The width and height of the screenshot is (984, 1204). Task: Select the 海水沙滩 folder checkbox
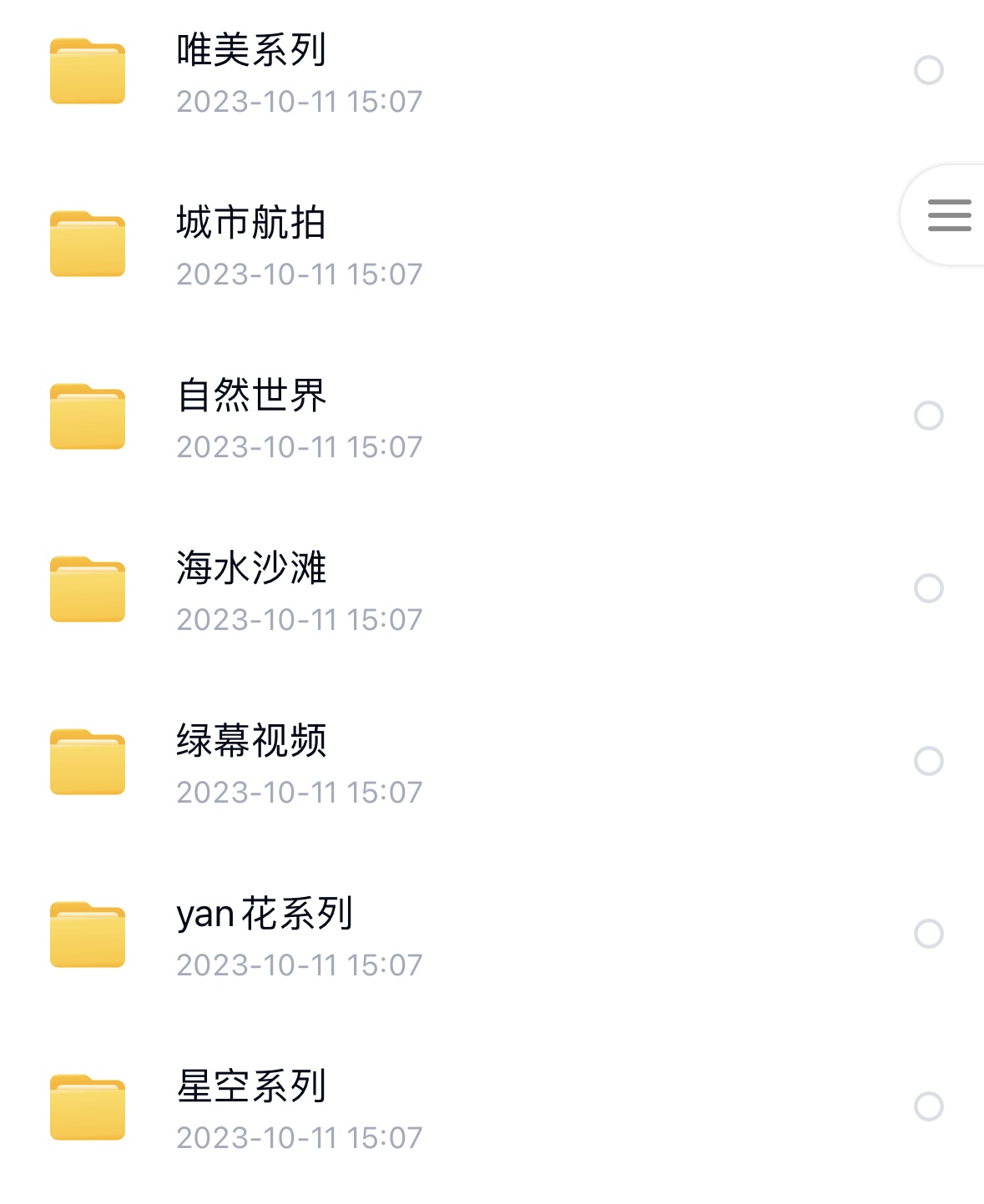coord(928,588)
